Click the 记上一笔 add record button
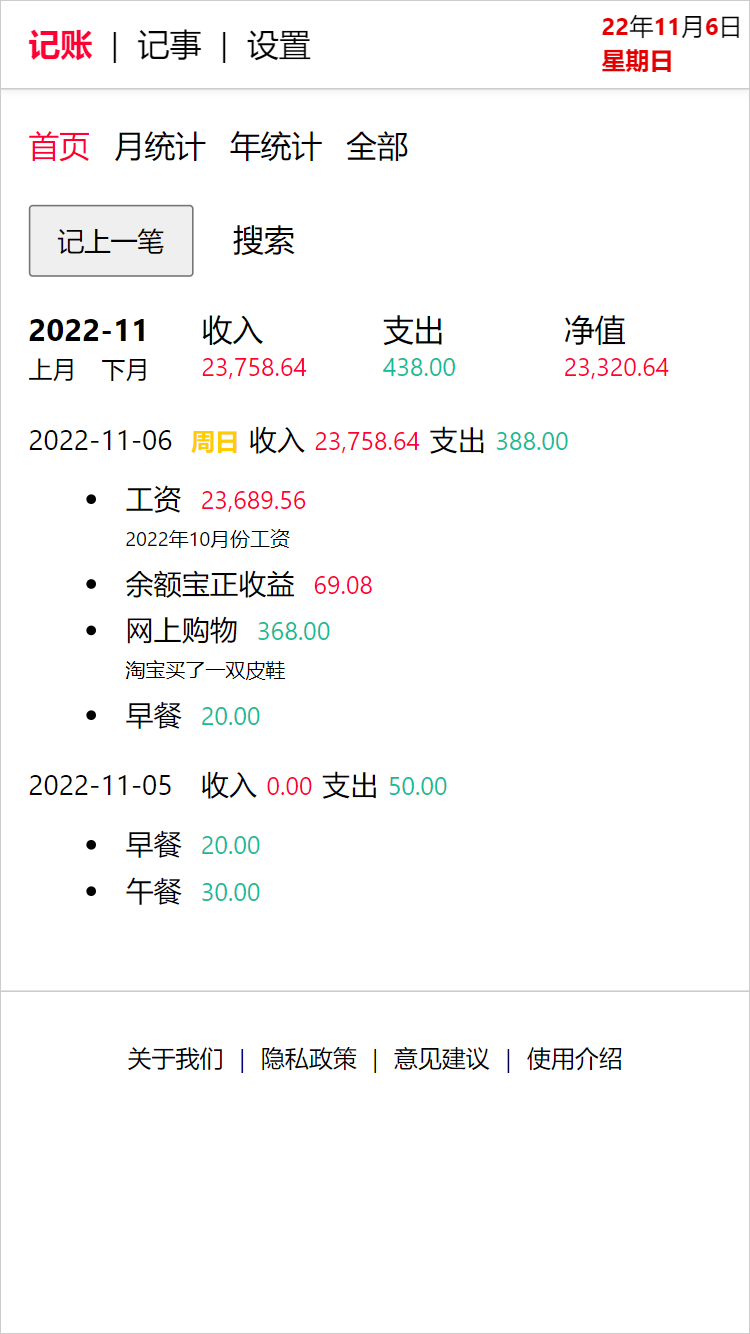Screen dimensions: 750x1334 tap(111, 240)
